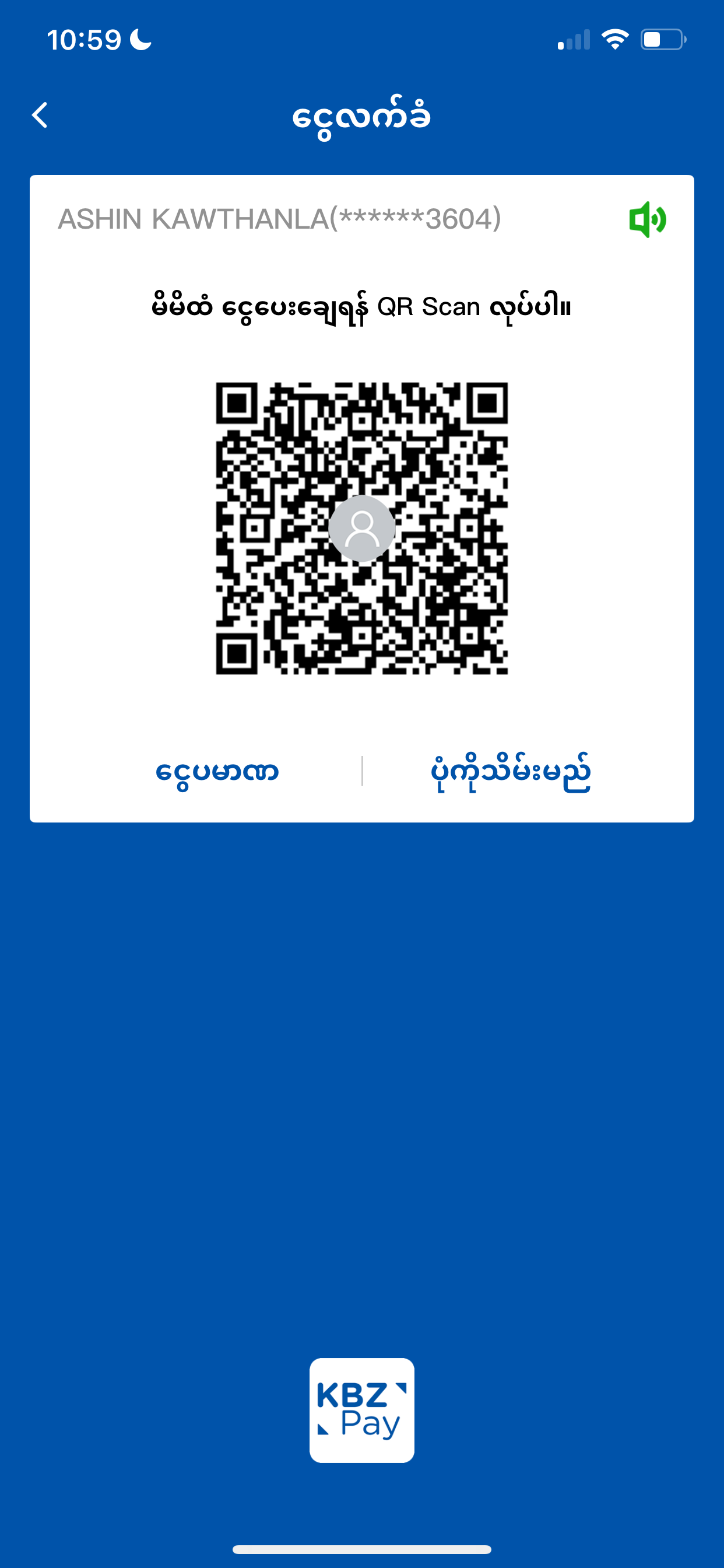The image size is (724, 1568).
Task: Toggle the green sound speaker icon
Action: point(647,219)
